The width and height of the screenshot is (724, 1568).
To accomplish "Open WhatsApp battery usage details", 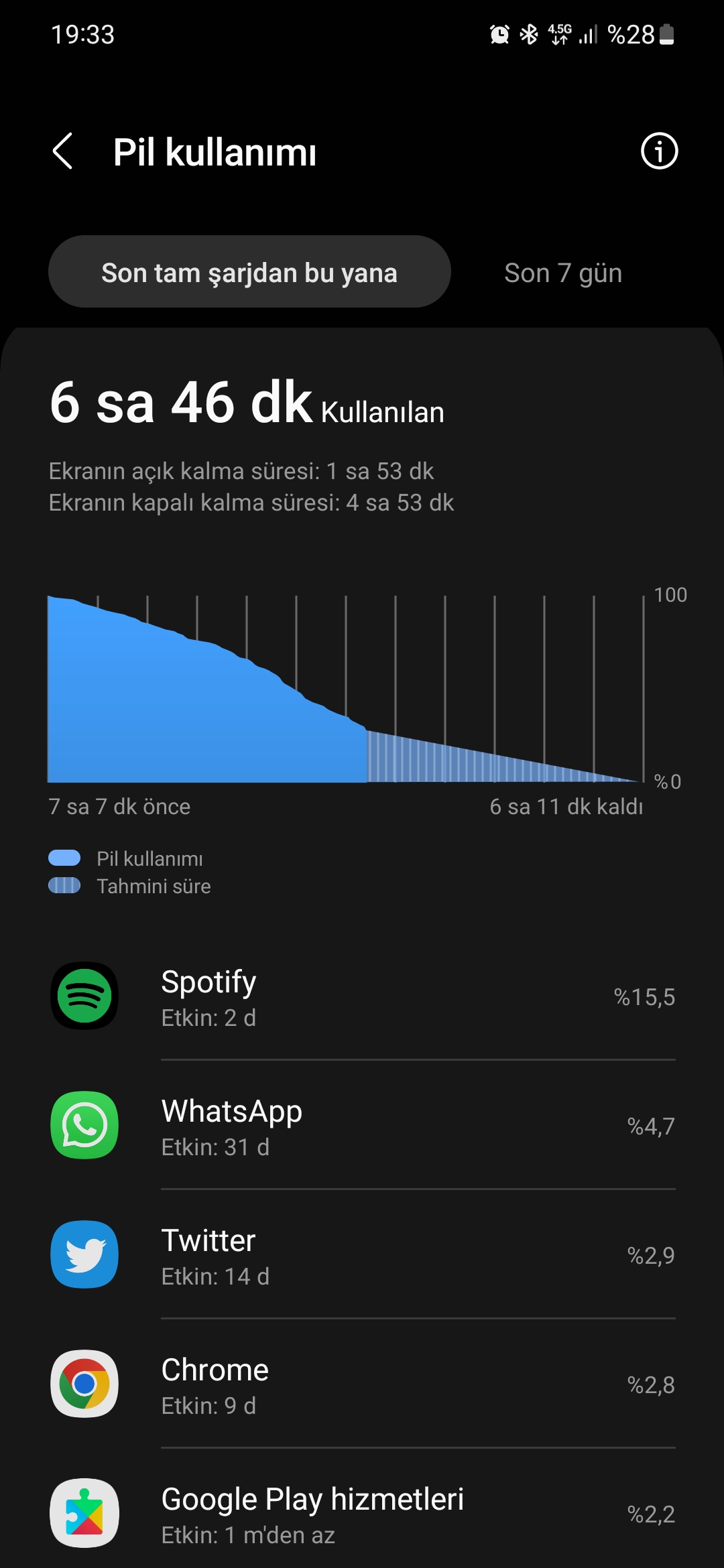I will (362, 1126).
